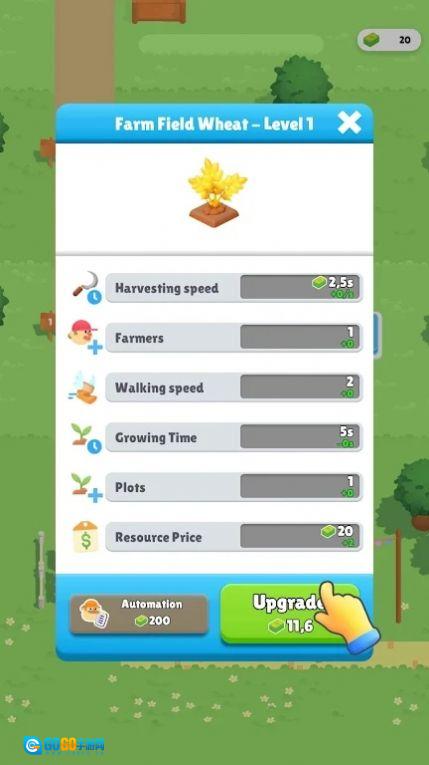Close the Farm Field Wheat dialog
This screenshot has width=429, height=765.
349,122
